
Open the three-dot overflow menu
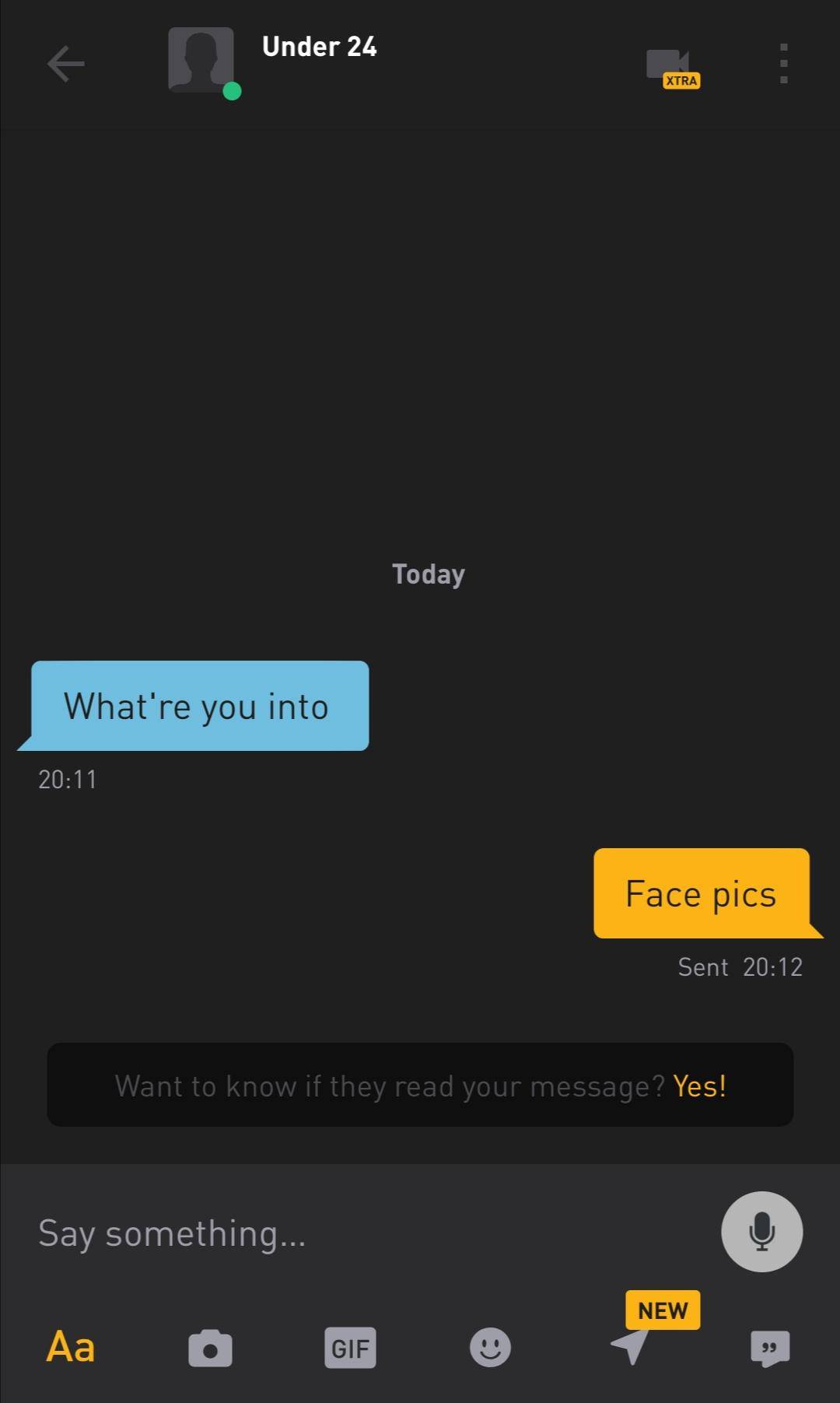tap(783, 63)
